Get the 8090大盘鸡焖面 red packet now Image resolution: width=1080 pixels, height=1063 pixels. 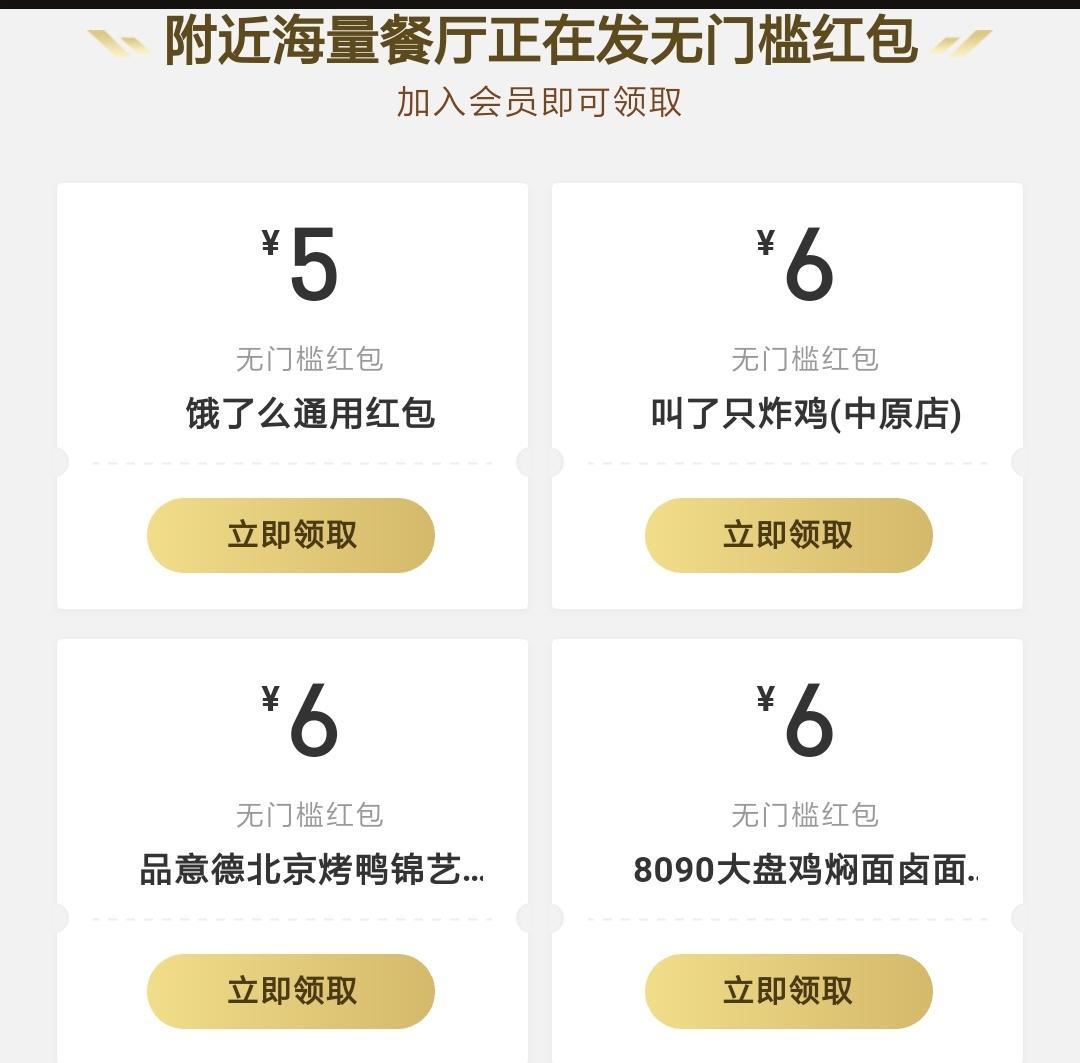tap(788, 991)
